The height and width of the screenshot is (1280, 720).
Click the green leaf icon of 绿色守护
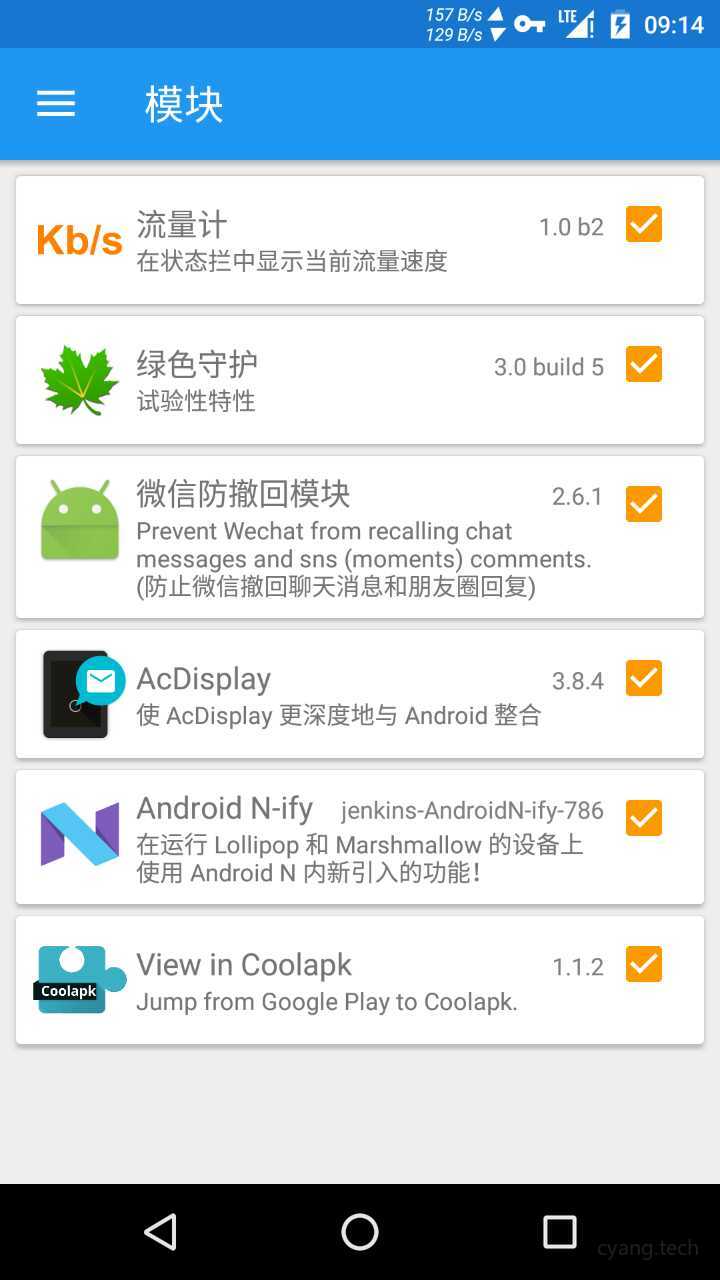pos(80,378)
